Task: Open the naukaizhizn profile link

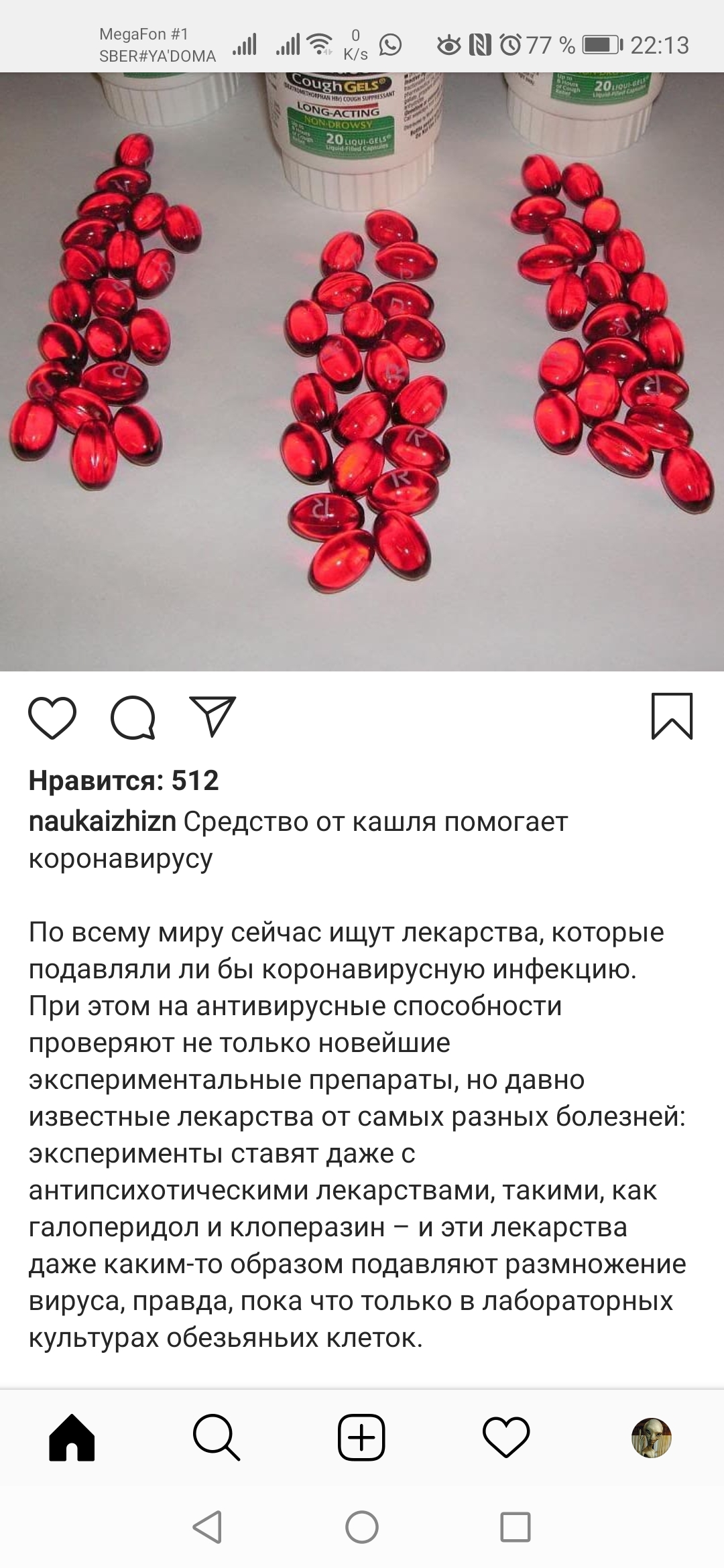Action: pyautogui.click(x=102, y=822)
